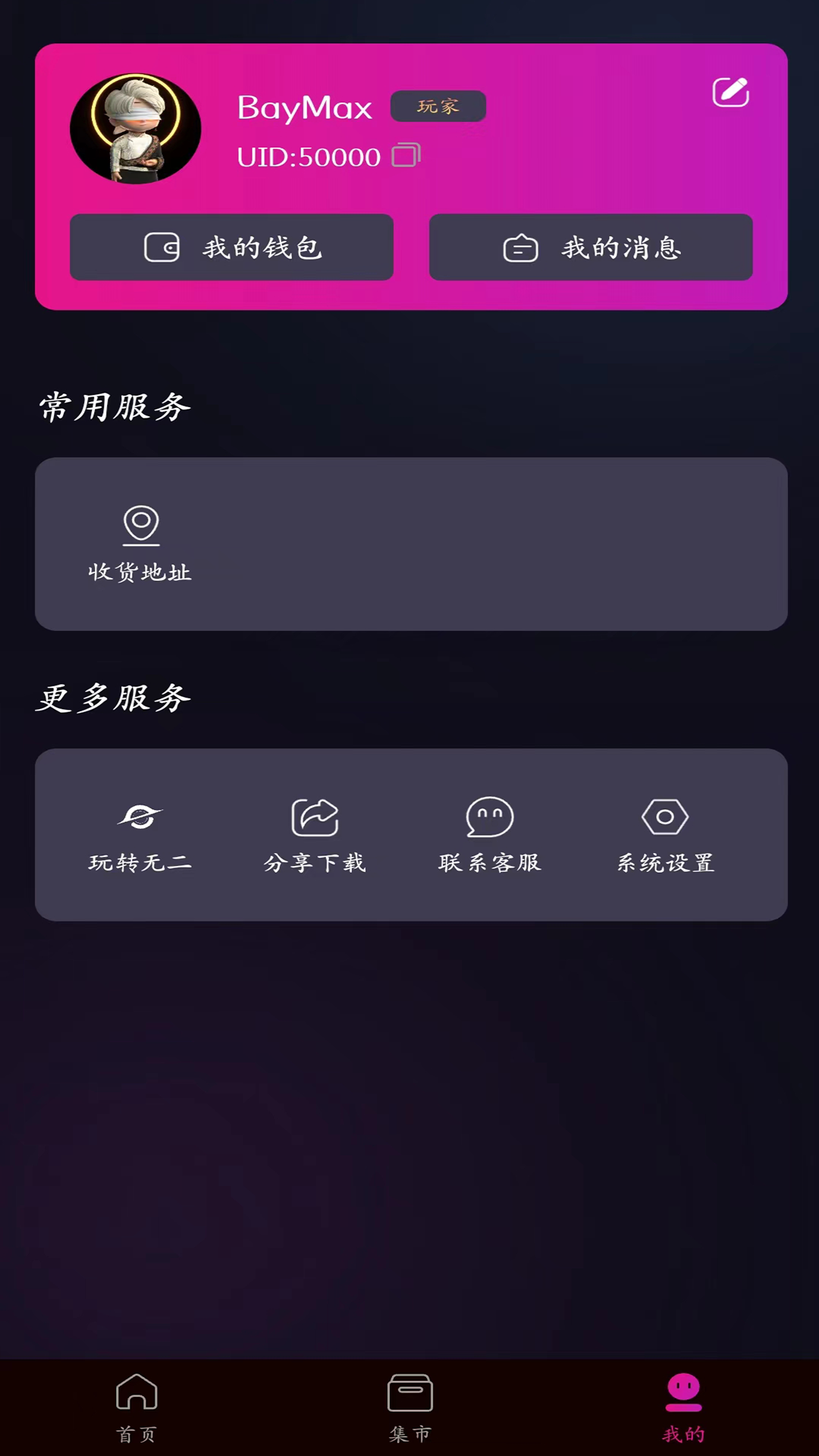Tap the 玩转无二 planet icon
This screenshot has width=819, height=1456.
140,817
